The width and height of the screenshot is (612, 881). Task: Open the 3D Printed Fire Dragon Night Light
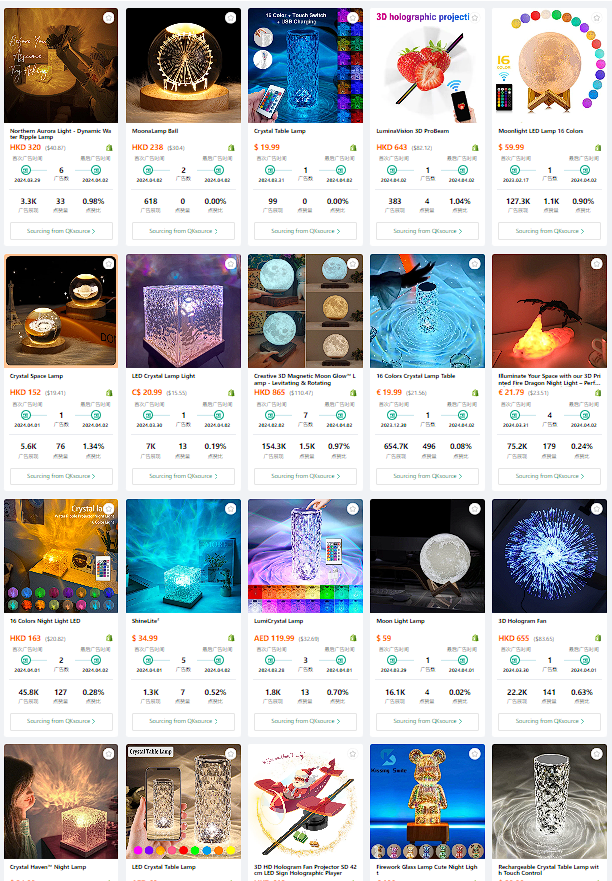[548, 311]
